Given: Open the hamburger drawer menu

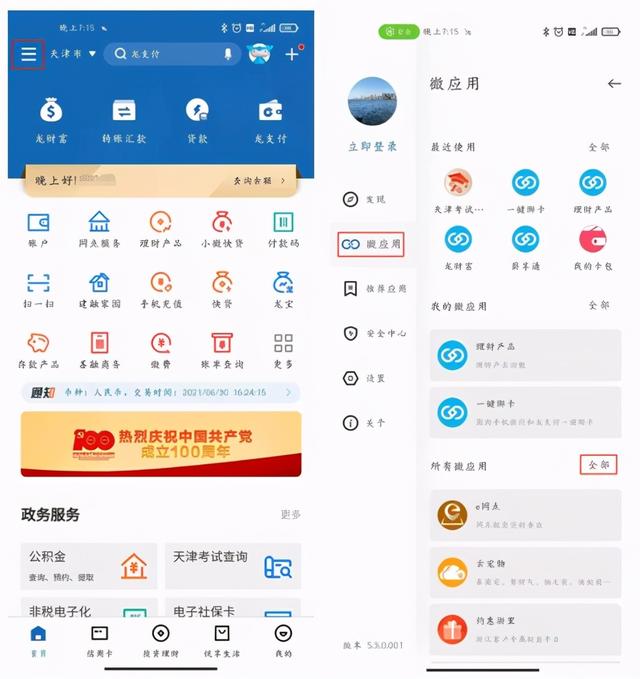Looking at the screenshot, I should coord(29,54).
